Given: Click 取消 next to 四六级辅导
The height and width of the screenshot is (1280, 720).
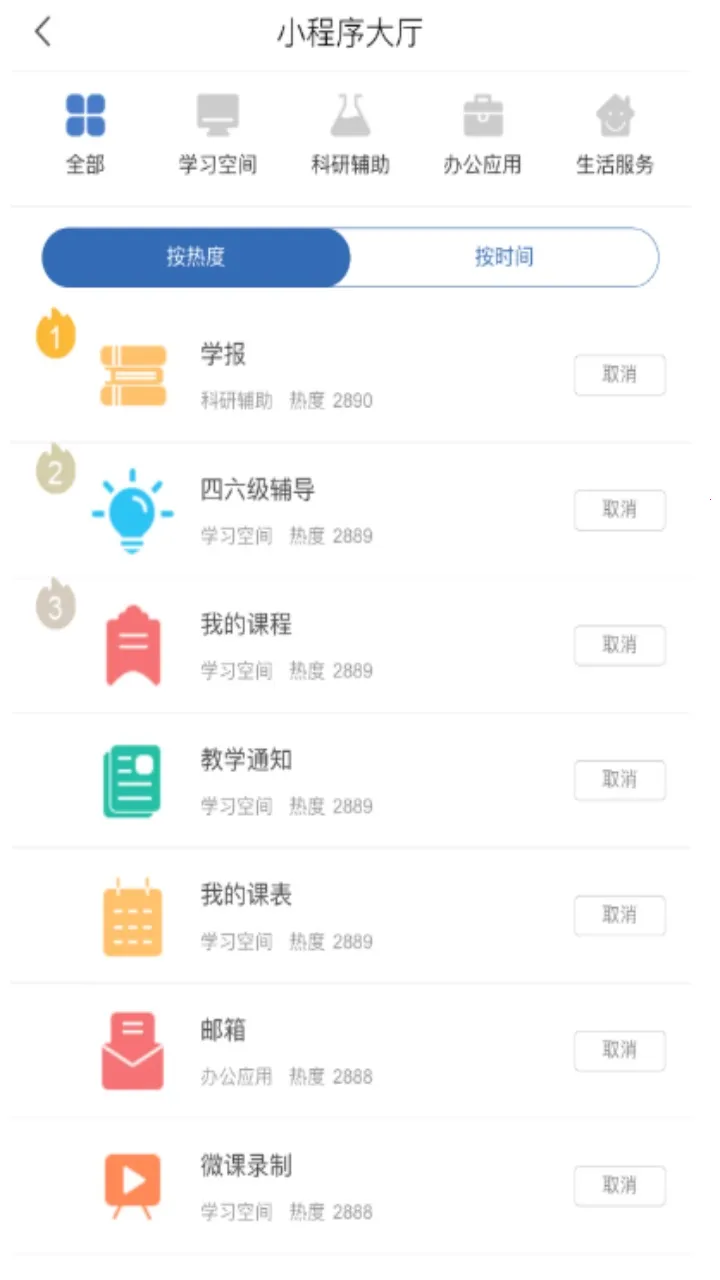Looking at the screenshot, I should pyautogui.click(x=619, y=510).
